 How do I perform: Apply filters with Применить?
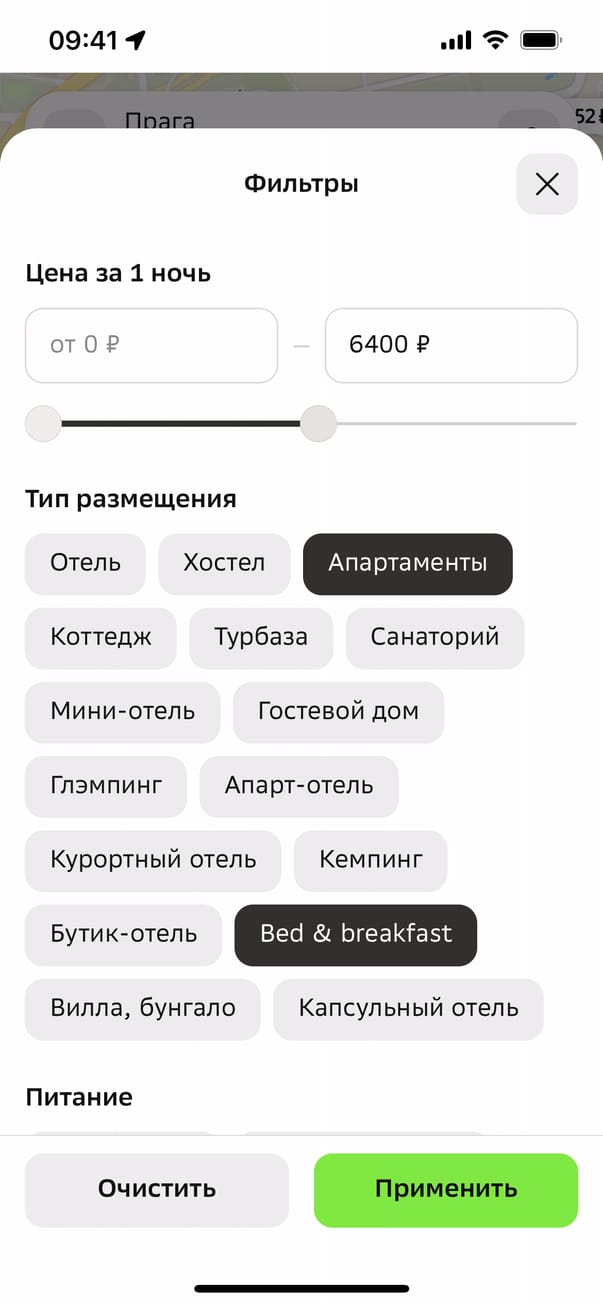[x=445, y=1189]
